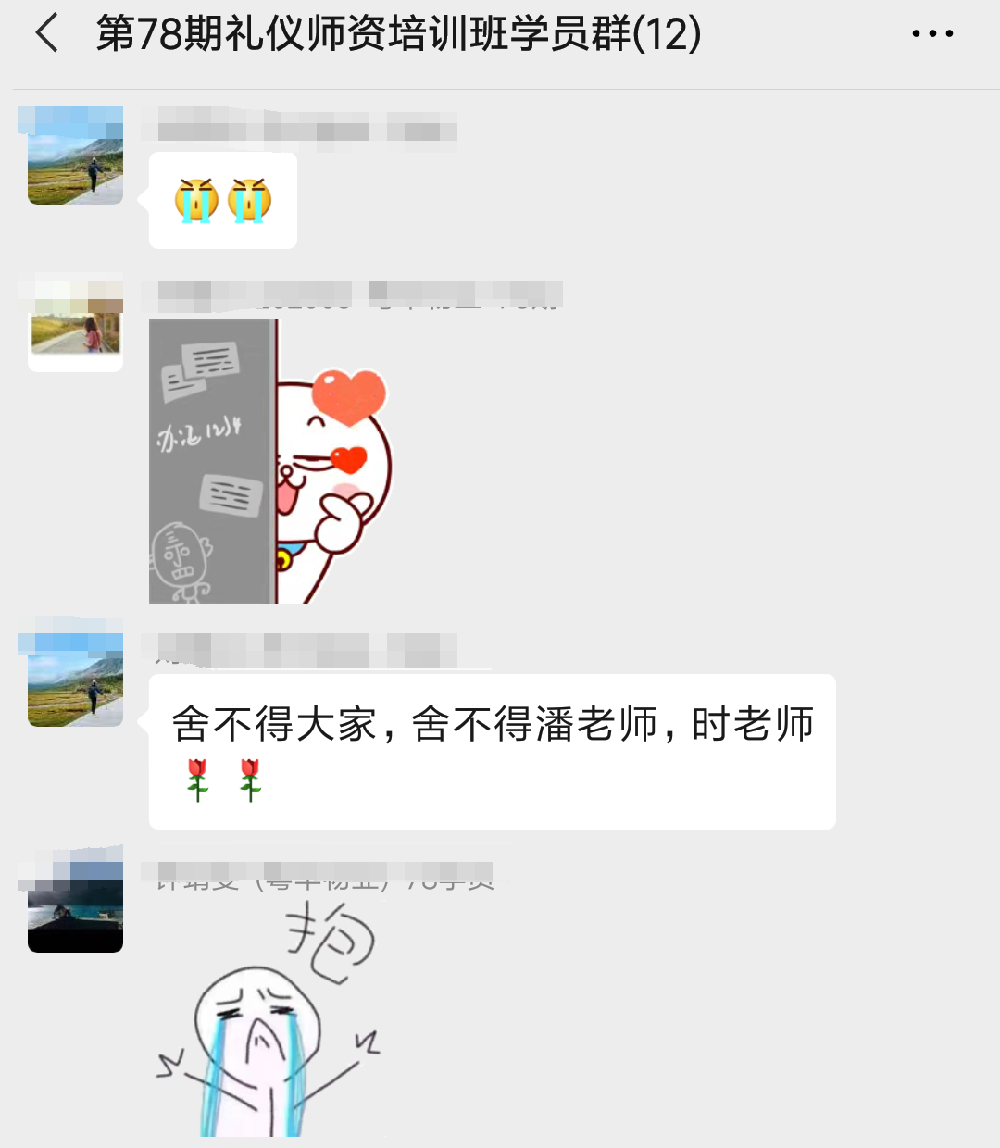Open avatar of sender of crying emojis
Screen dimensions: 1000x1148
click(75, 155)
